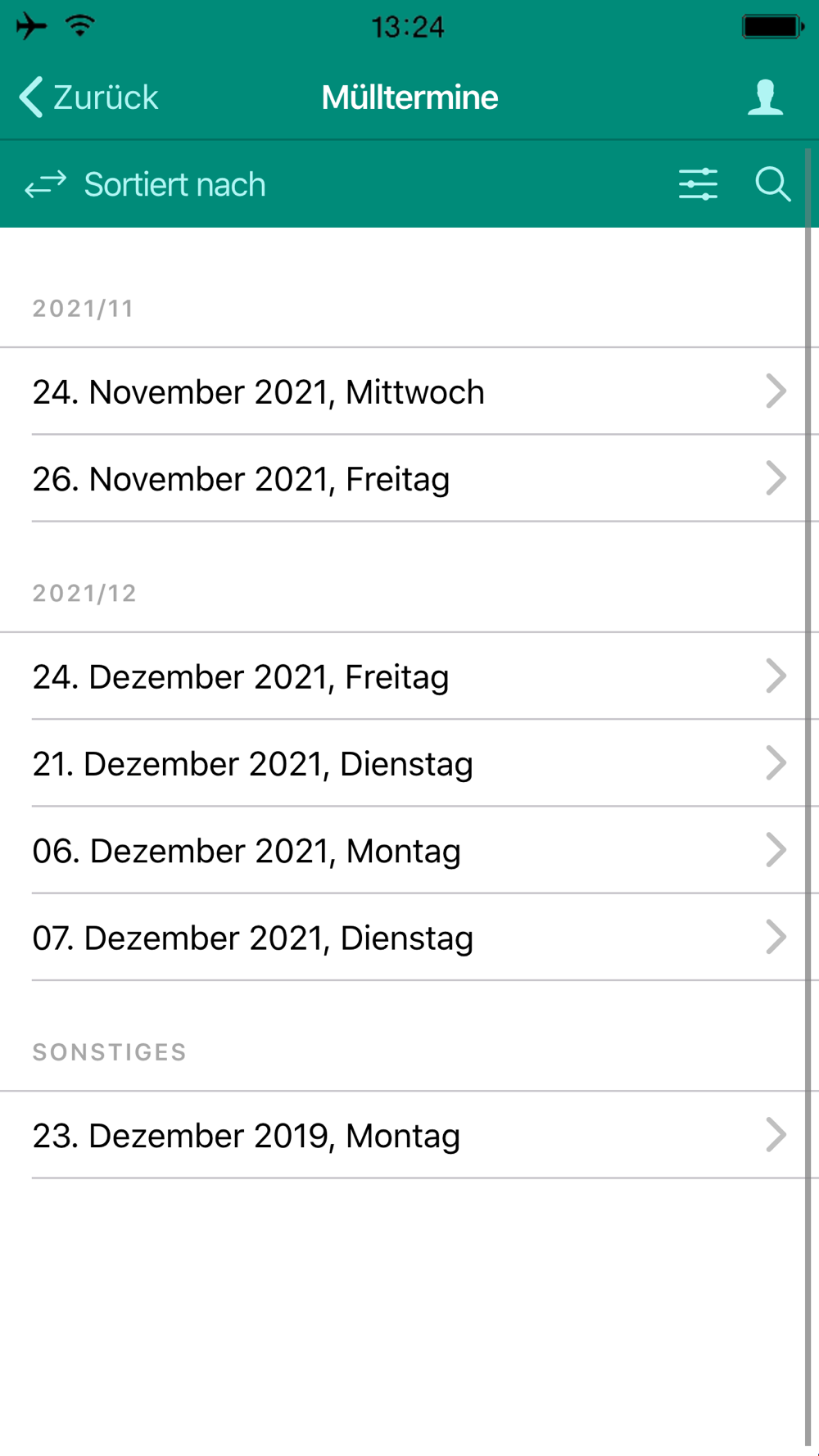
Task: Go back with the Zurück button
Action: [88, 97]
